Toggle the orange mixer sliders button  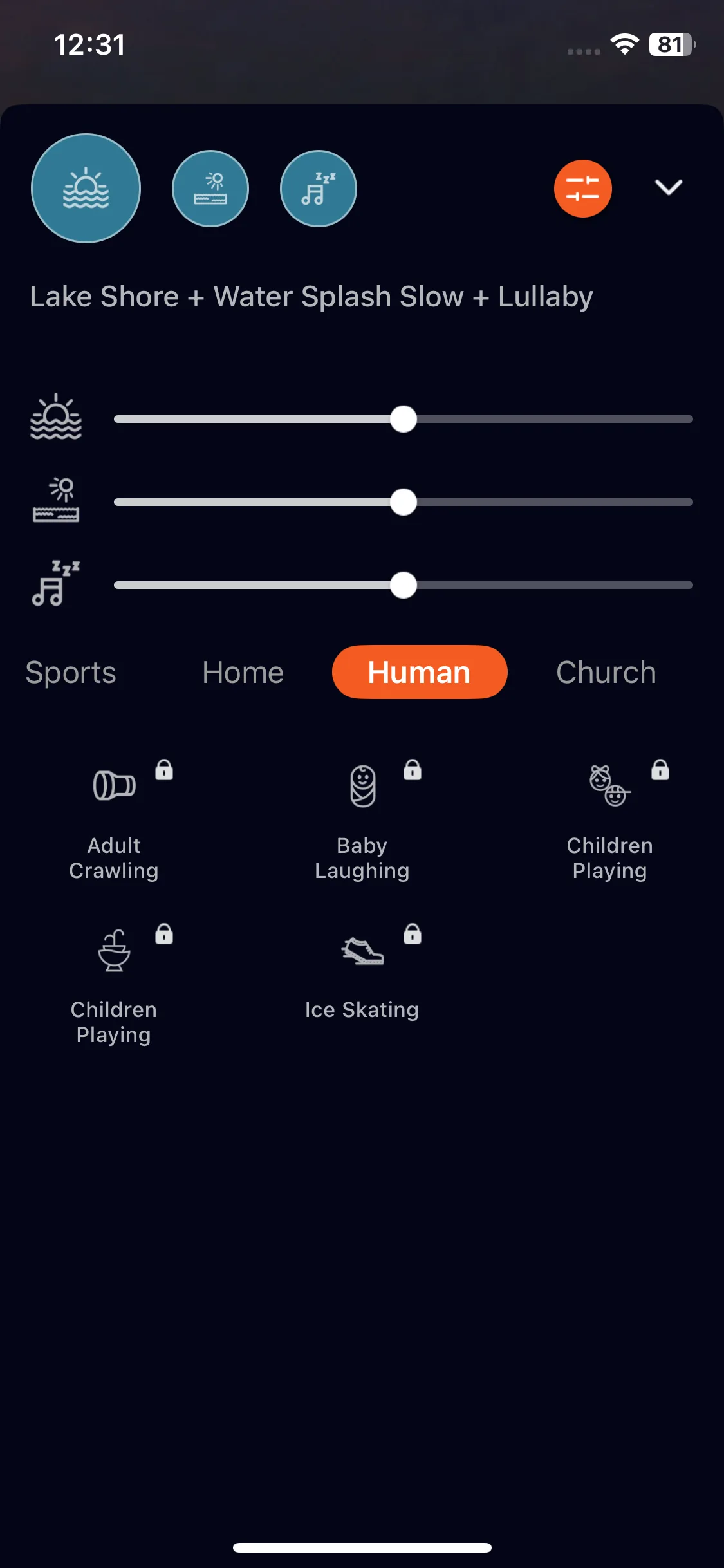tap(582, 189)
